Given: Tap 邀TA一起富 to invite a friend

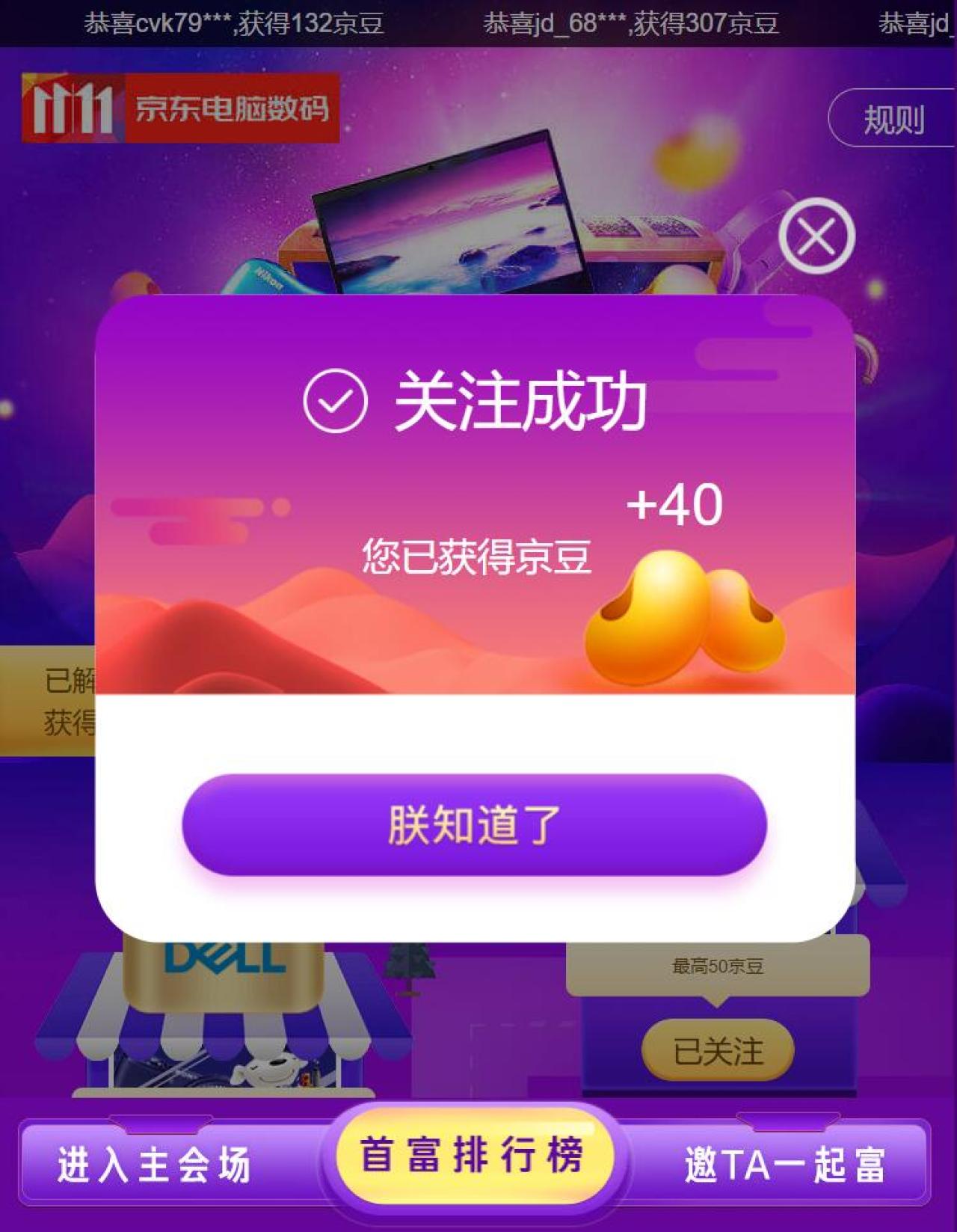Looking at the screenshot, I should click(784, 1164).
